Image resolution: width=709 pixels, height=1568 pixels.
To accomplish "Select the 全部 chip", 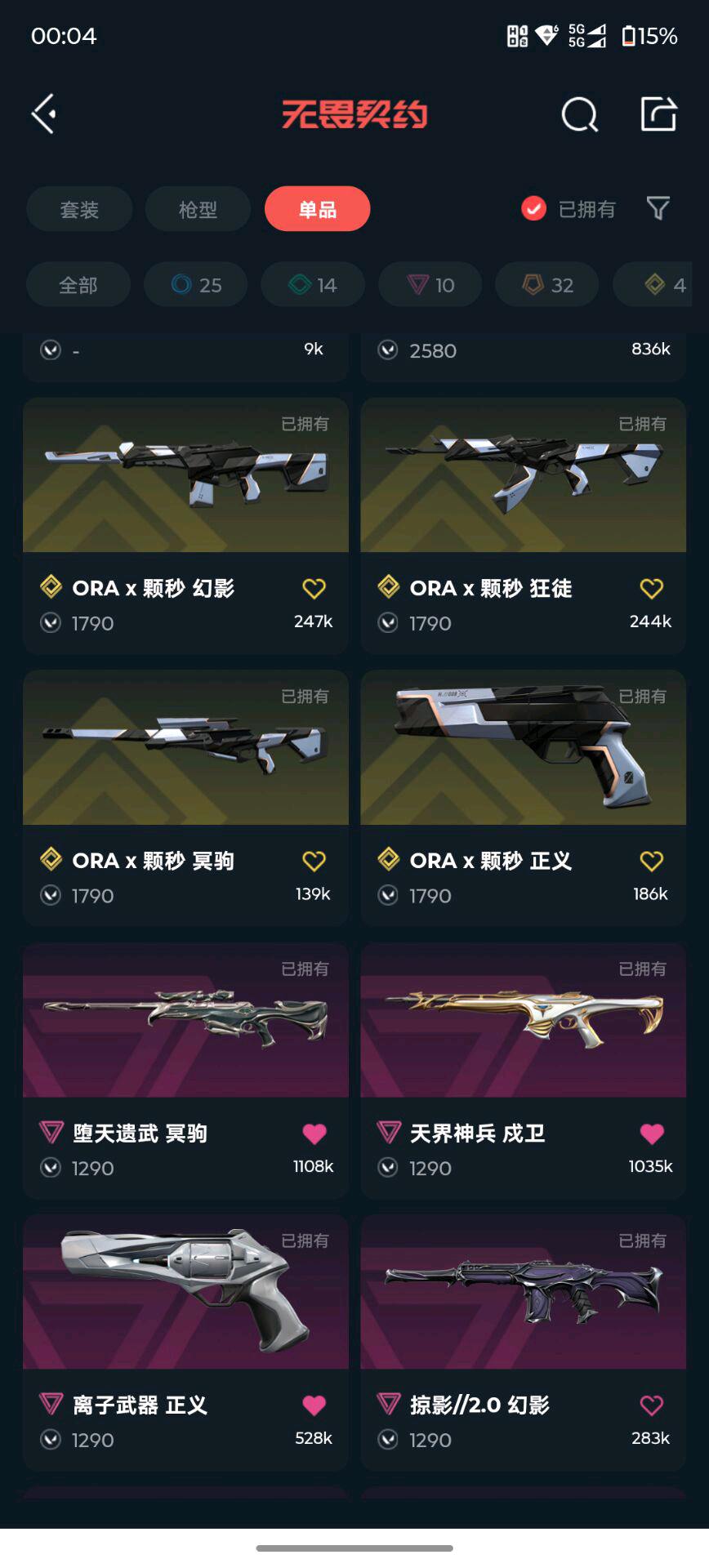I will coord(78,285).
